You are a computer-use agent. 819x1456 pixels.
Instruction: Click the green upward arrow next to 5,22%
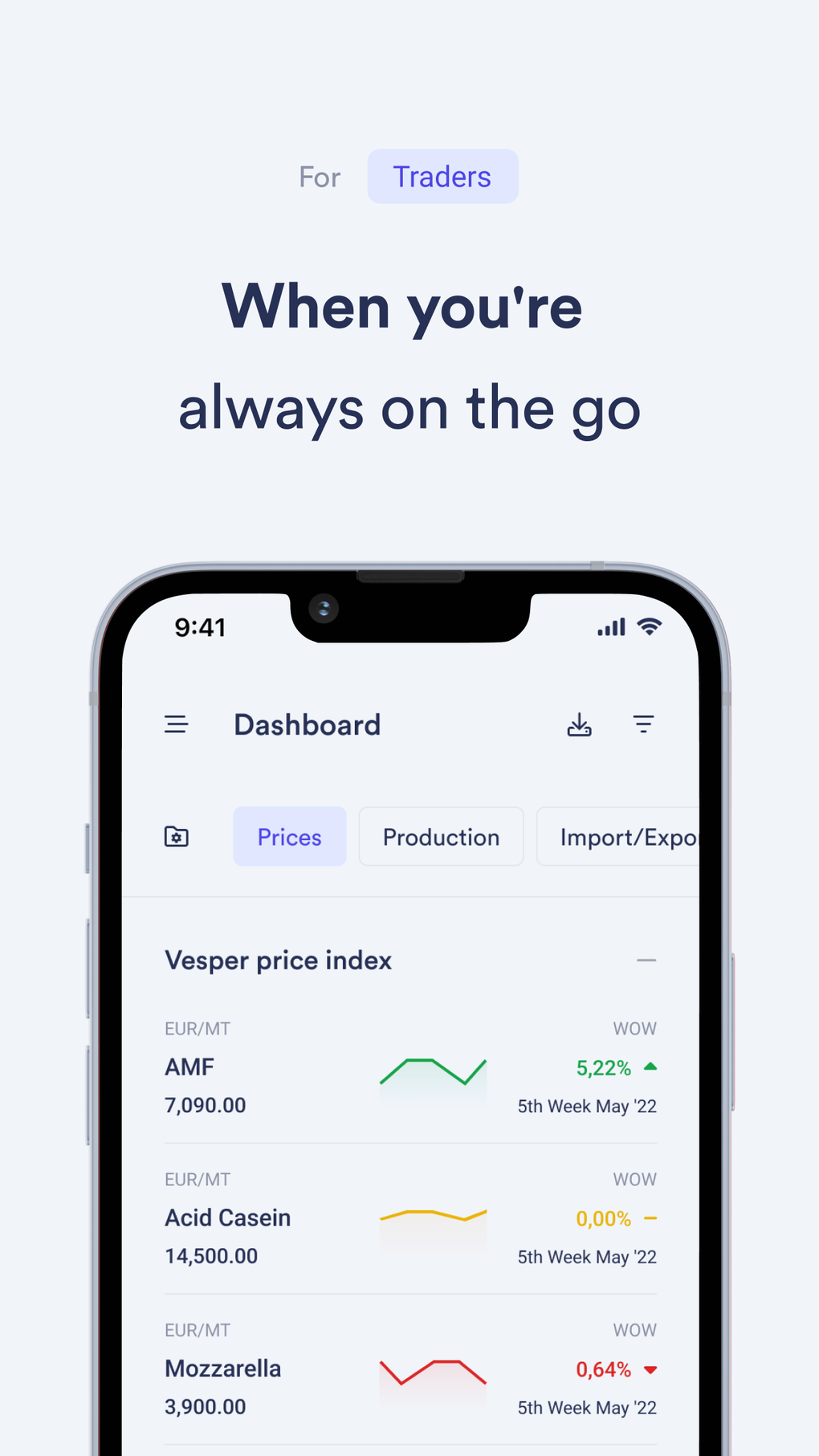[x=650, y=1067]
